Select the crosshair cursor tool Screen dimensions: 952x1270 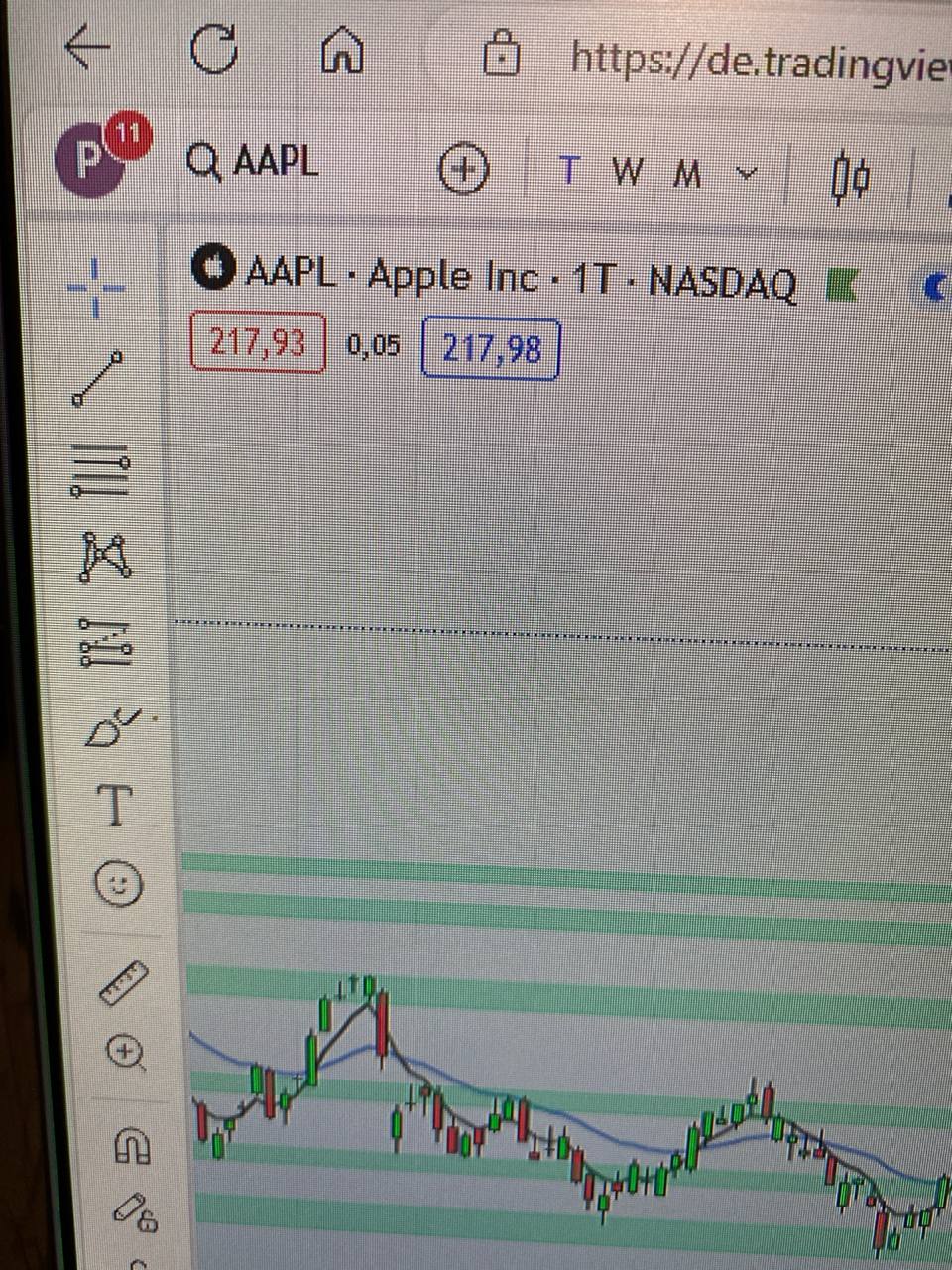(x=96, y=287)
